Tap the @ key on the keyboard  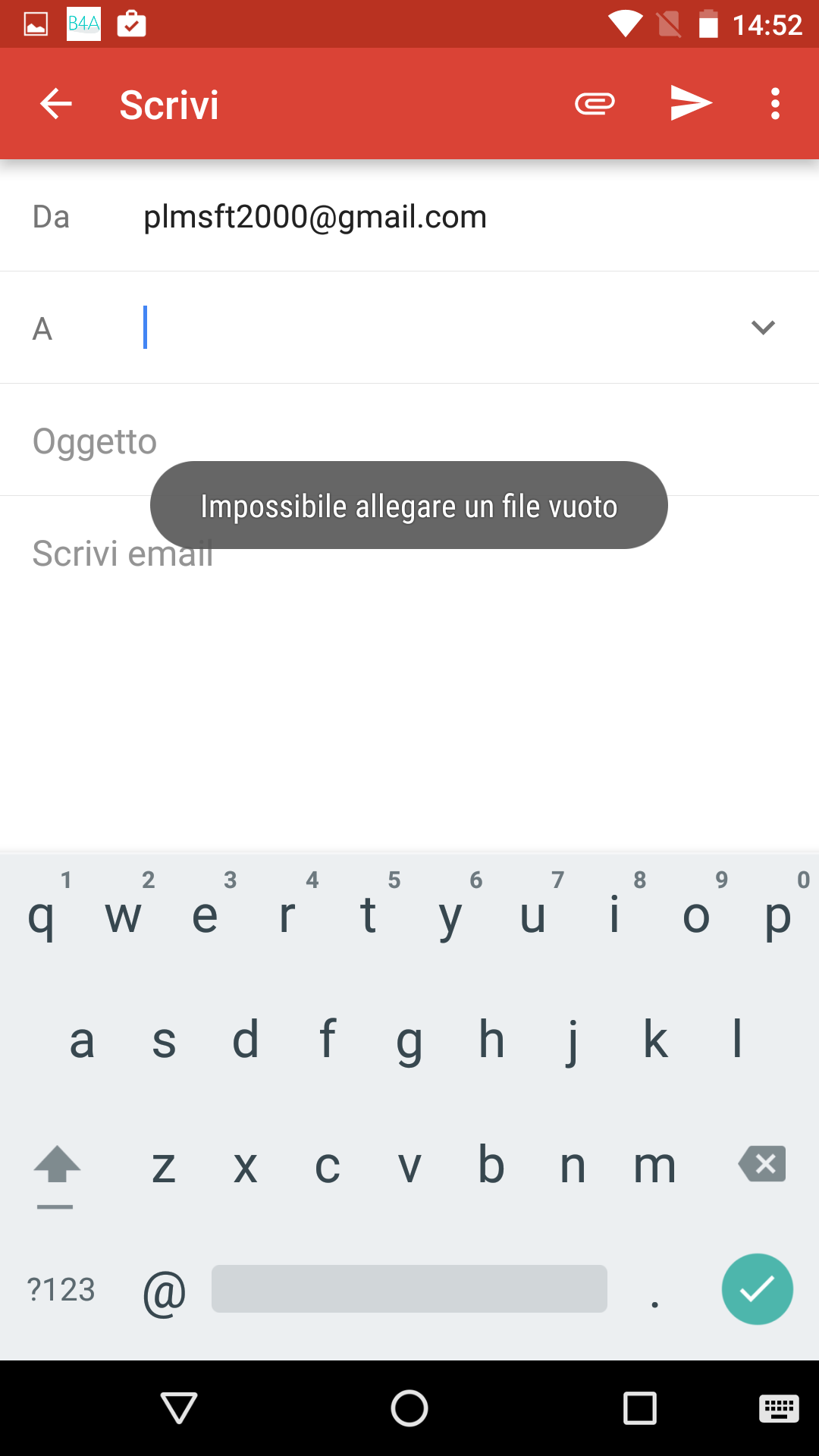(x=164, y=1291)
